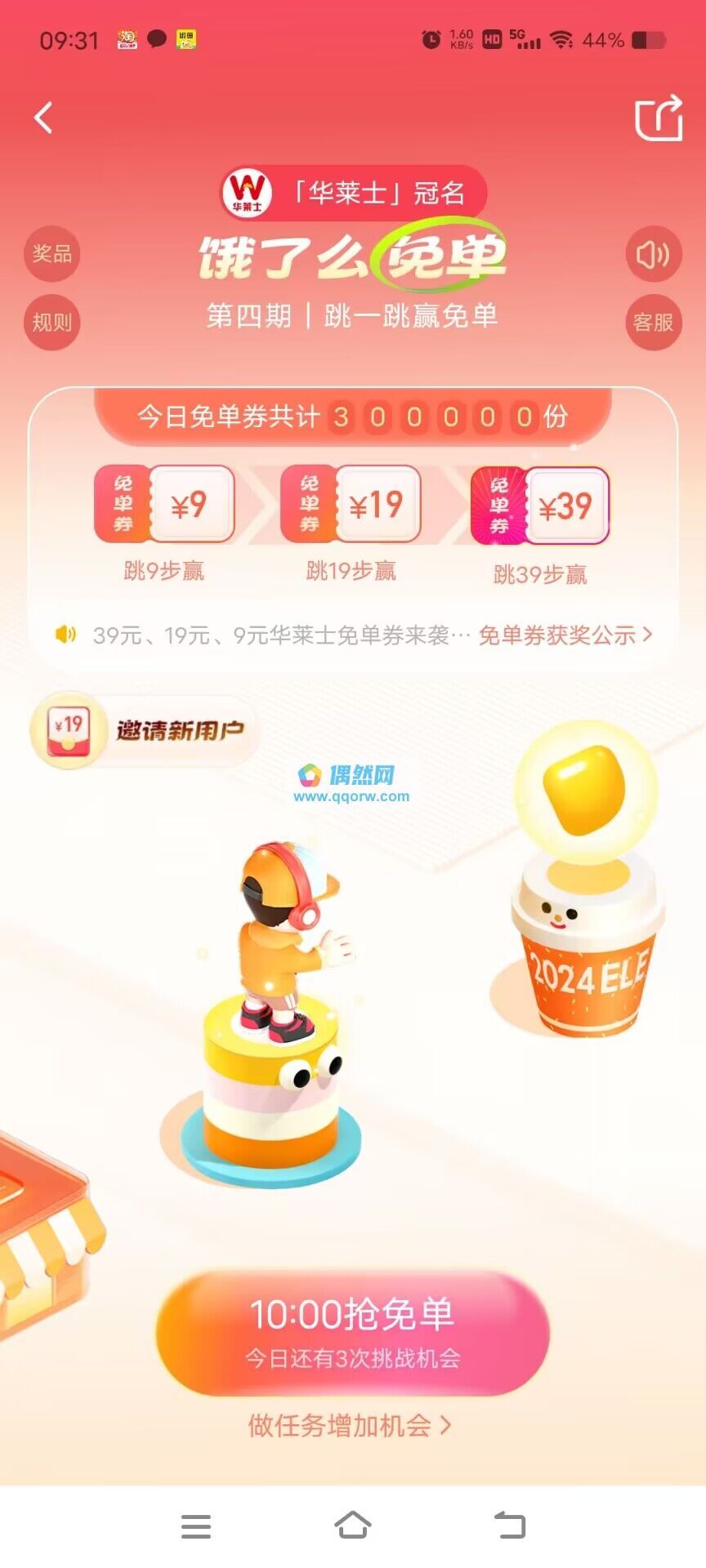Screen dimensions: 706x1568
Task: Open system recent apps menu
Action: 196,1526
